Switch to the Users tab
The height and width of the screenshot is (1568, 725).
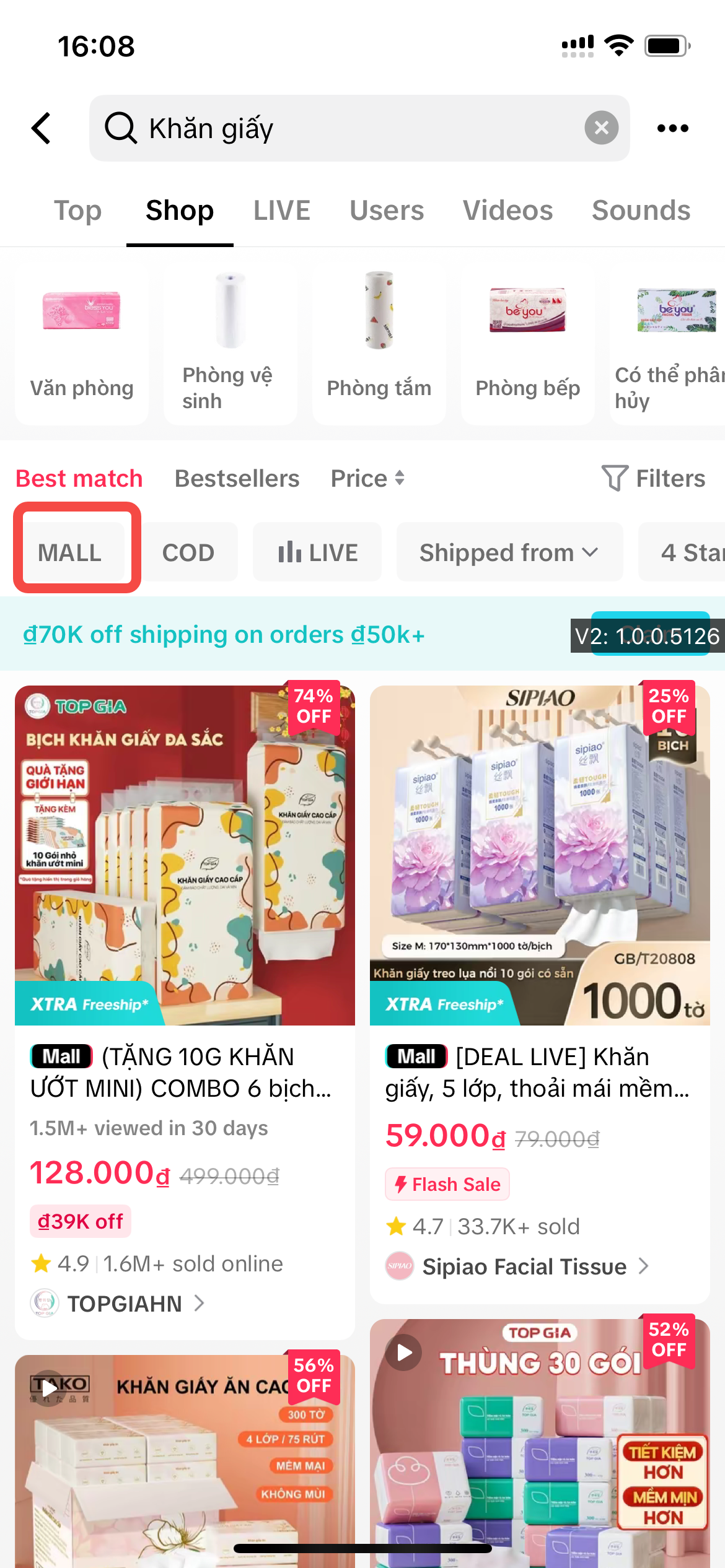click(x=387, y=211)
